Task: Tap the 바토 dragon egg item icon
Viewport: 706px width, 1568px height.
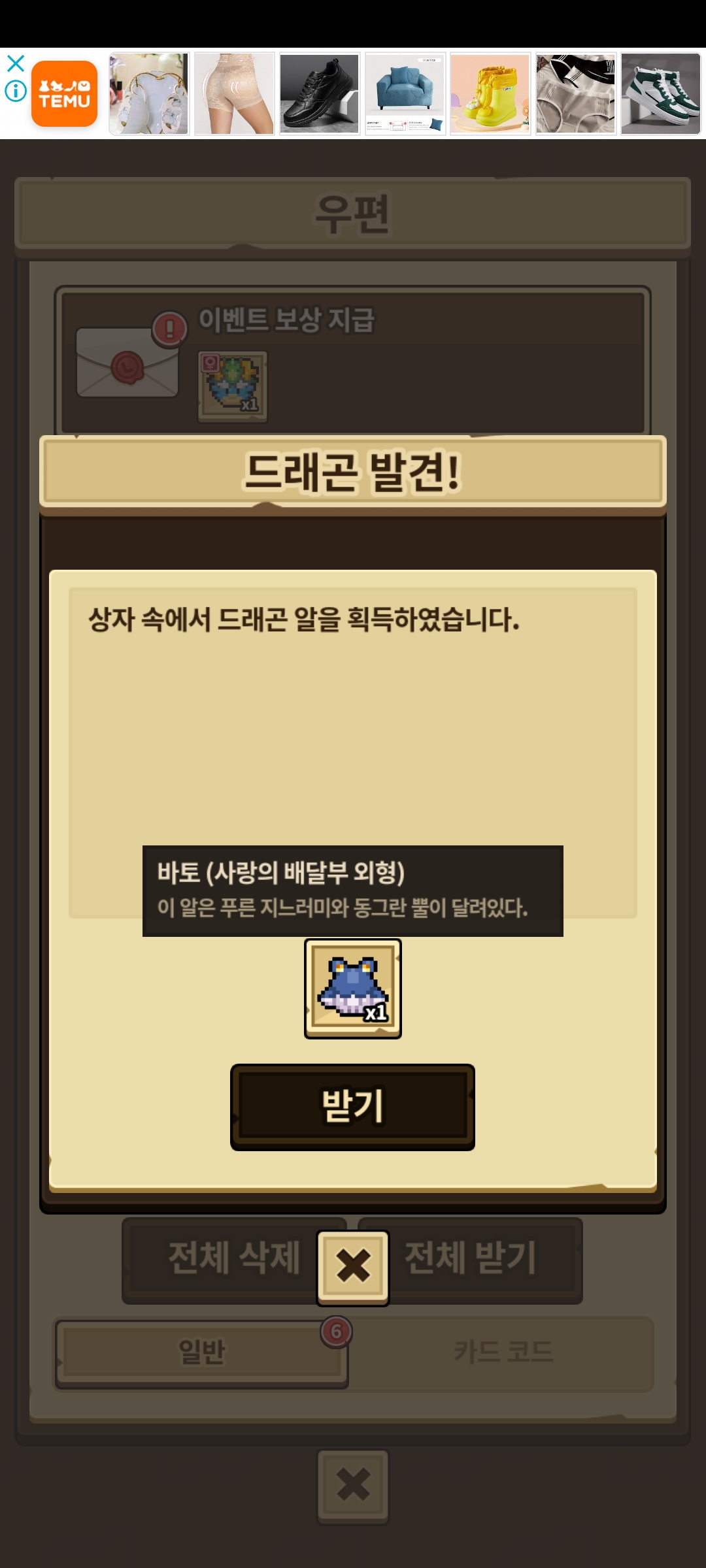Action: [353, 988]
